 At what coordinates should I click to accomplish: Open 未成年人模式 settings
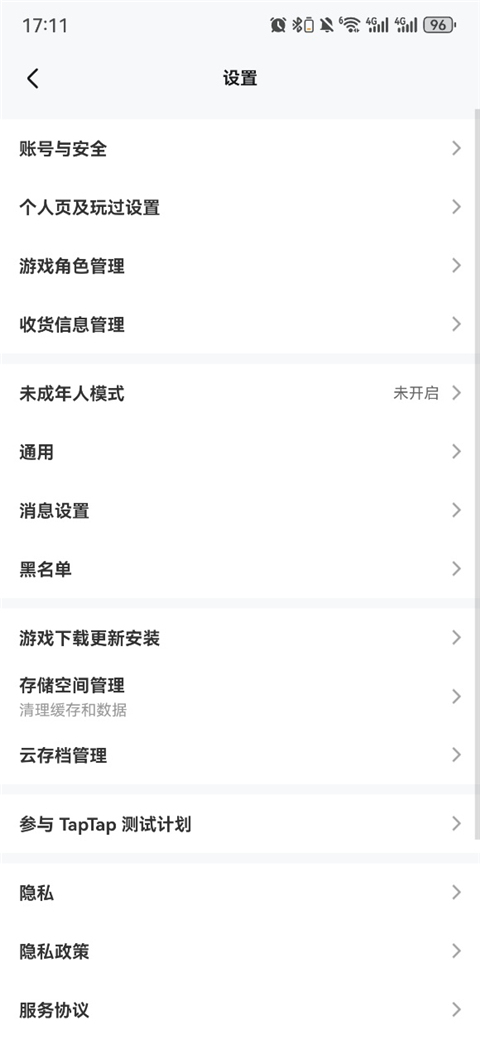(x=240, y=393)
